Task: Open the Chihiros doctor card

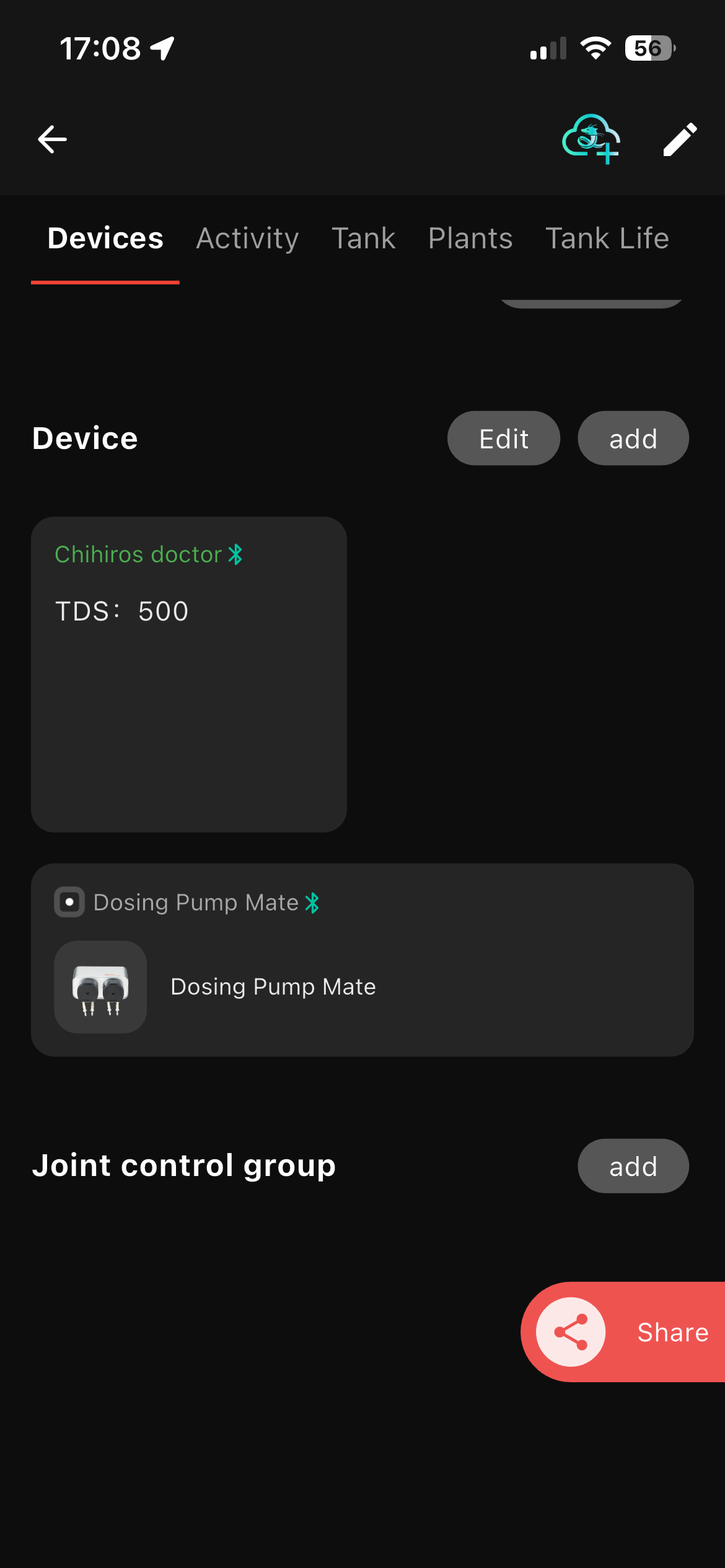Action: point(189,674)
